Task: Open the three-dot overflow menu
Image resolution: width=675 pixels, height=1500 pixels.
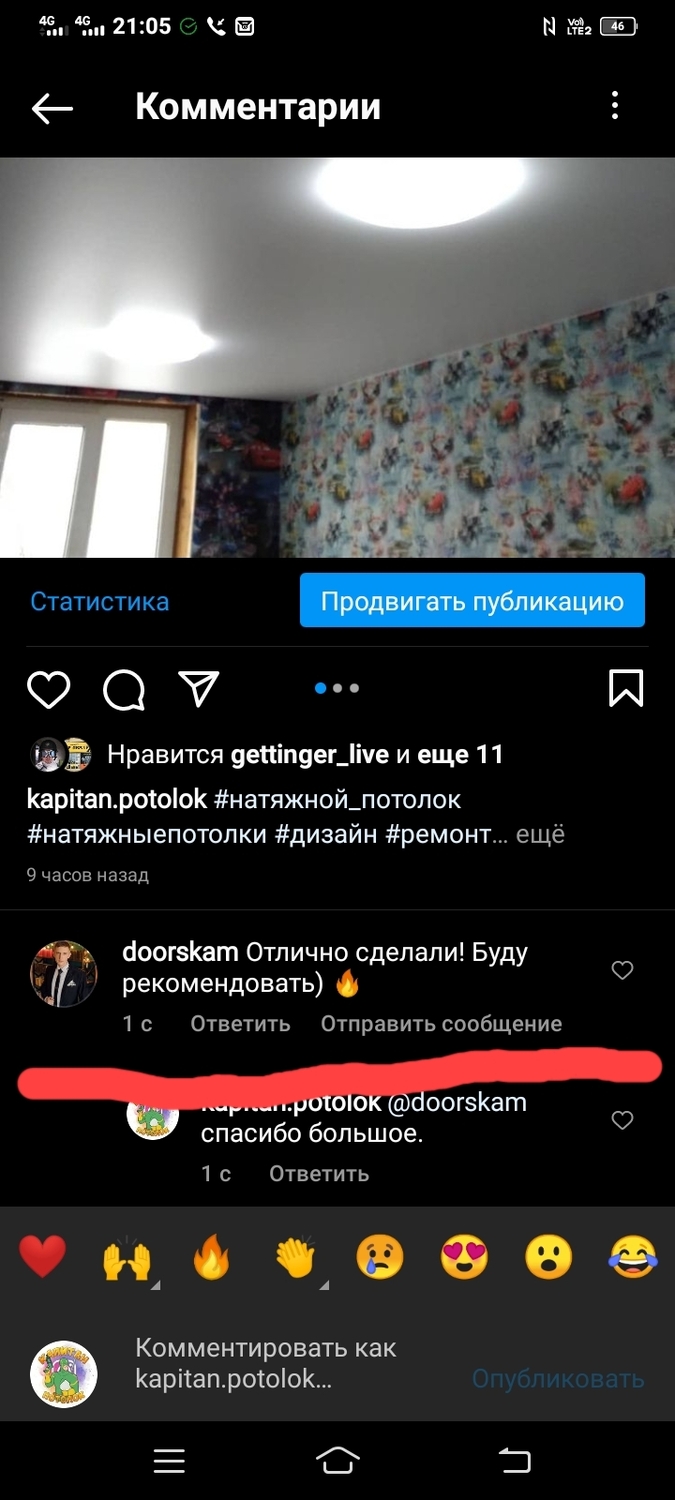Action: coord(615,106)
